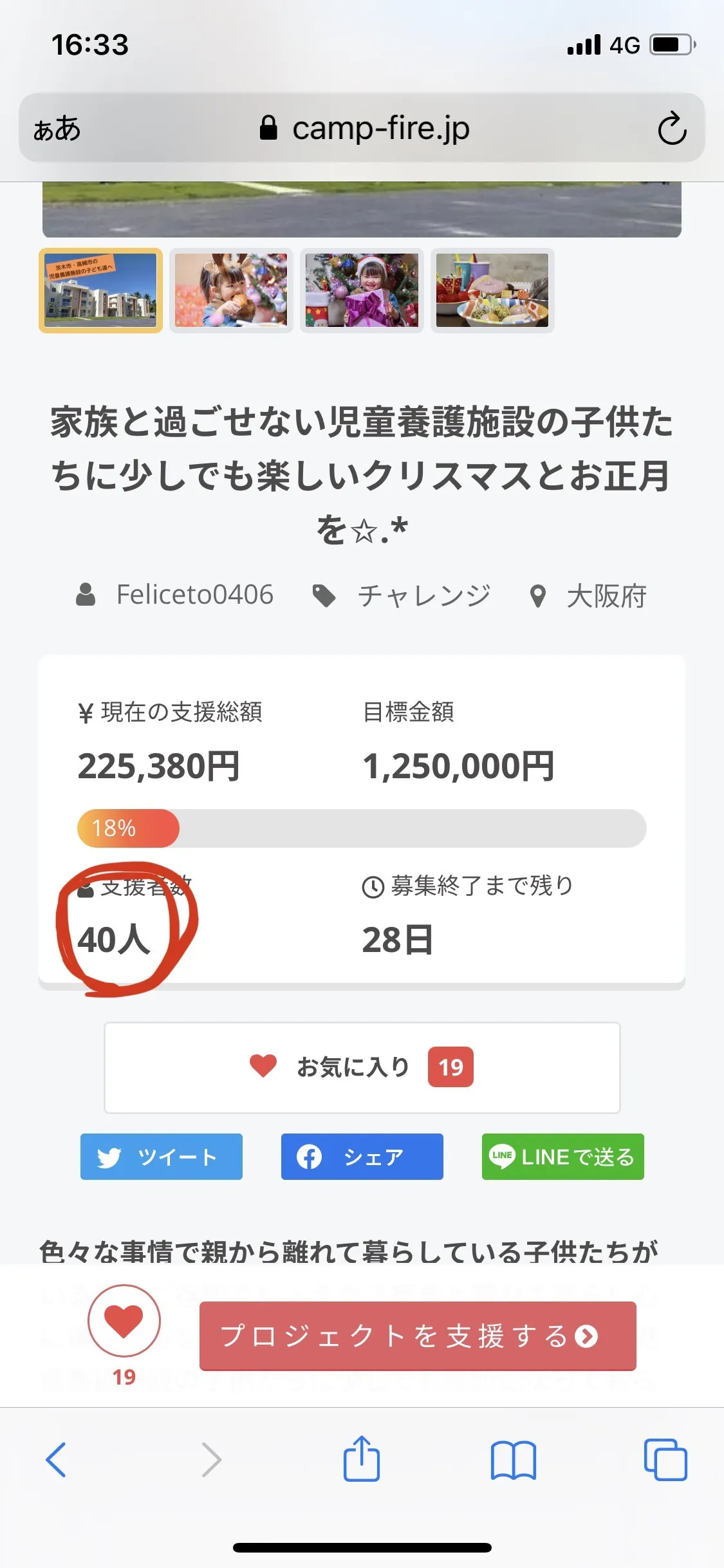Tap the camp-fire.jp address bar
This screenshot has width=724, height=1568.
click(x=364, y=128)
